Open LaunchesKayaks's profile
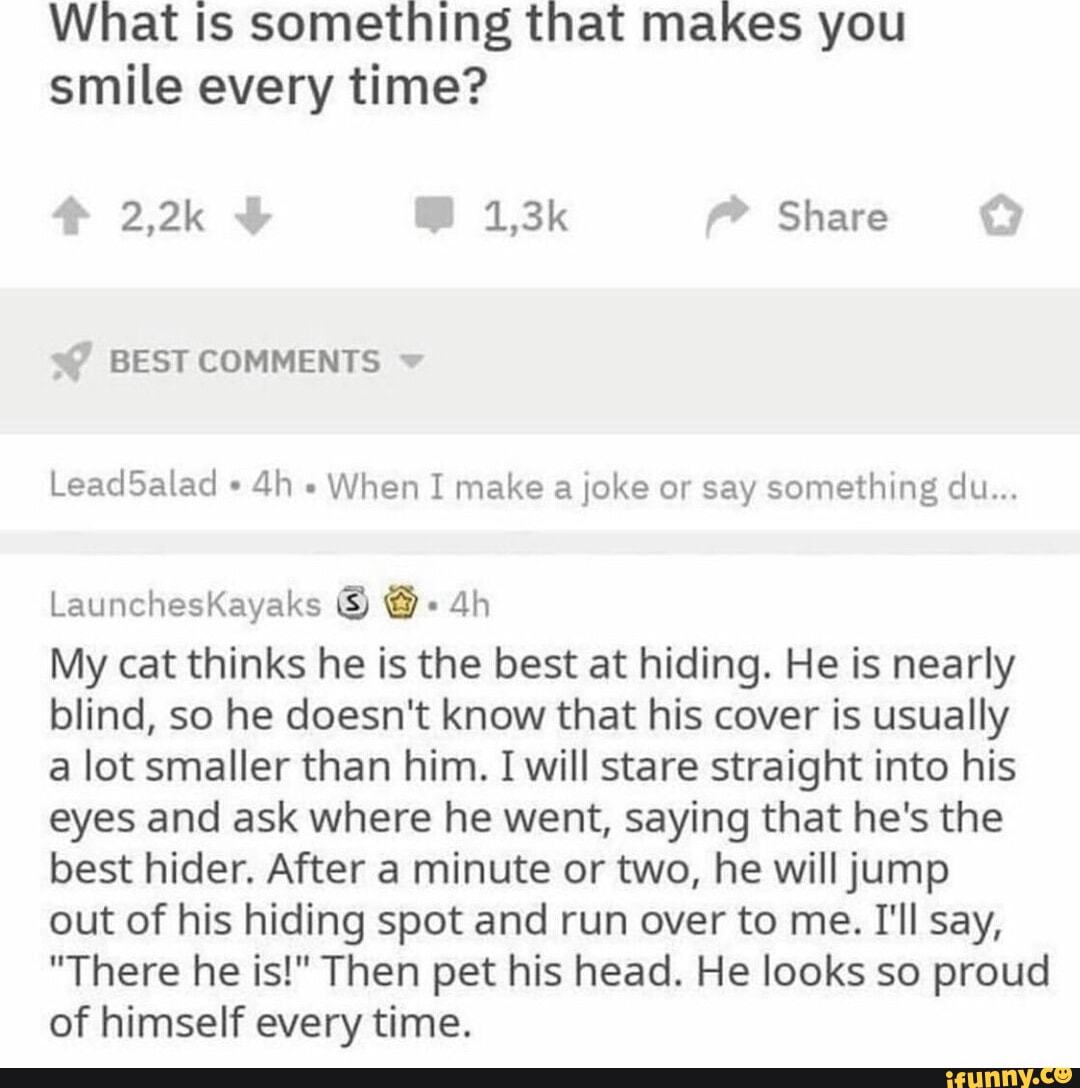Image resolution: width=1080 pixels, height=1088 pixels. coord(178,603)
